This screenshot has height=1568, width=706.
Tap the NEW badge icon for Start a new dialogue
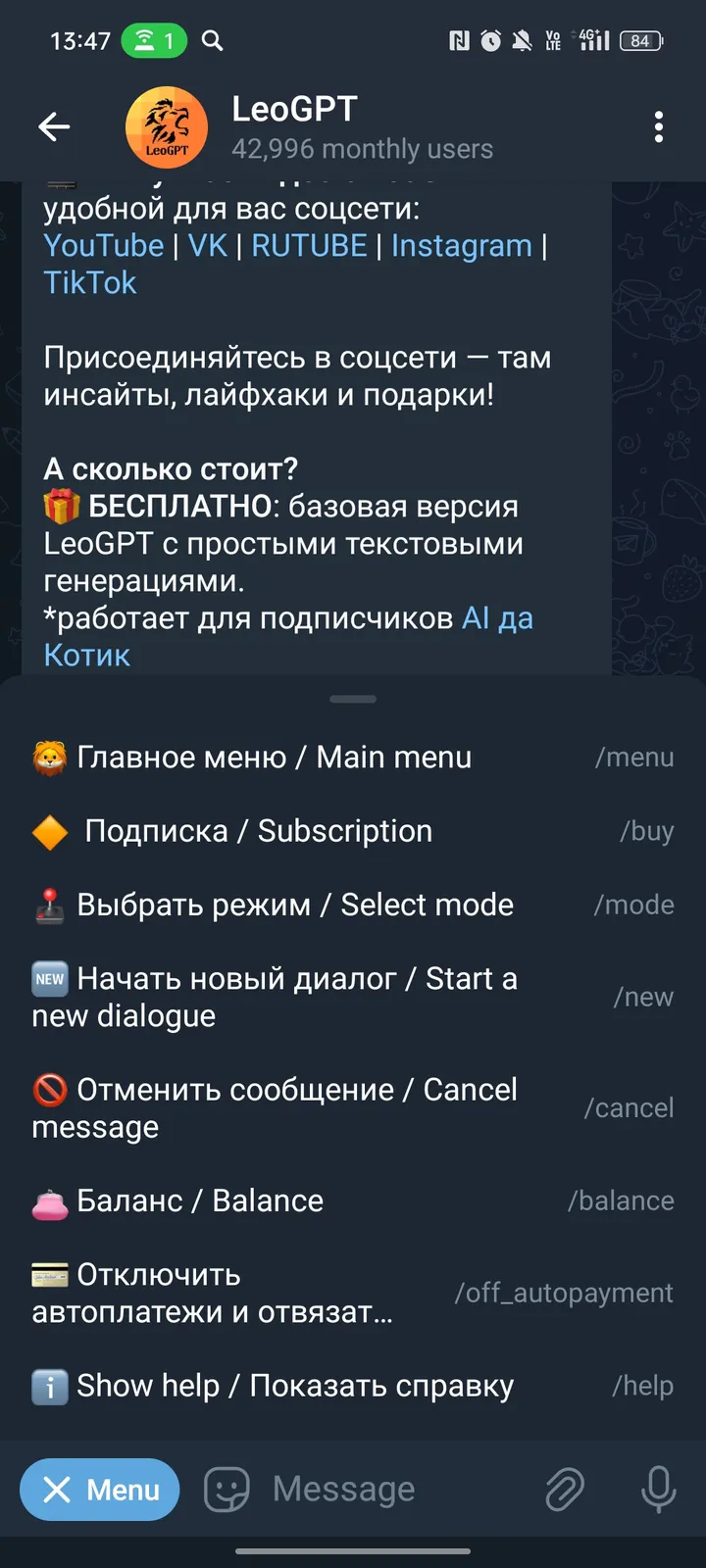[49, 978]
